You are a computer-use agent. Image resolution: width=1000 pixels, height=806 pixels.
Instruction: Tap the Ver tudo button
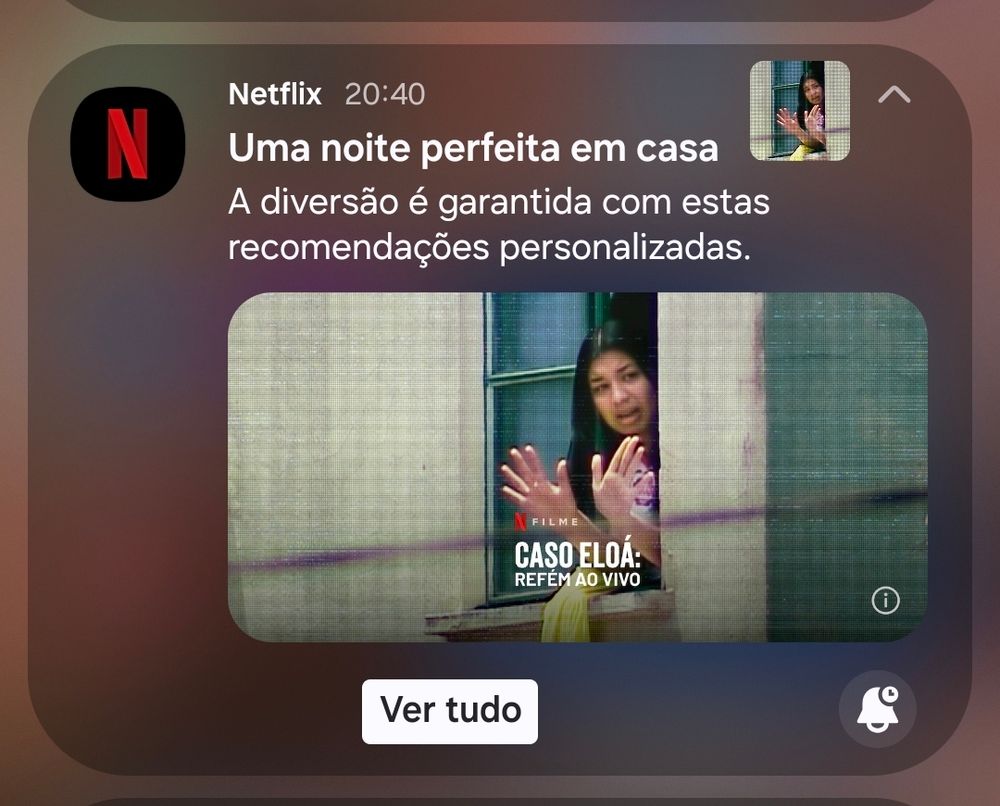pyautogui.click(x=450, y=711)
